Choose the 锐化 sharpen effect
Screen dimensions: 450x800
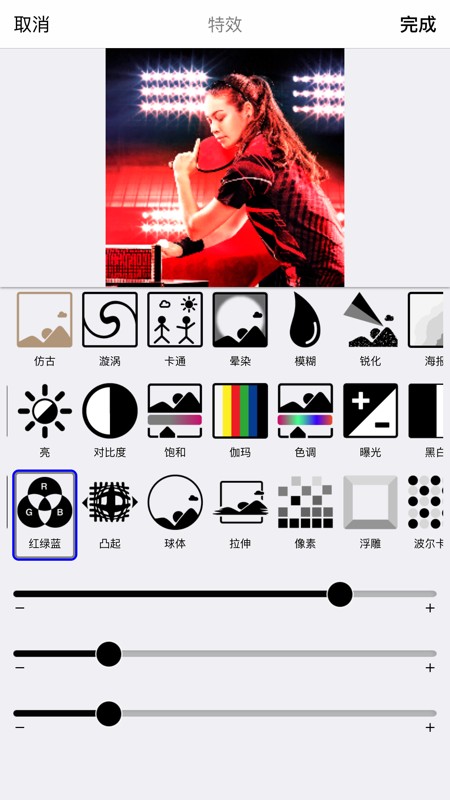pos(370,329)
